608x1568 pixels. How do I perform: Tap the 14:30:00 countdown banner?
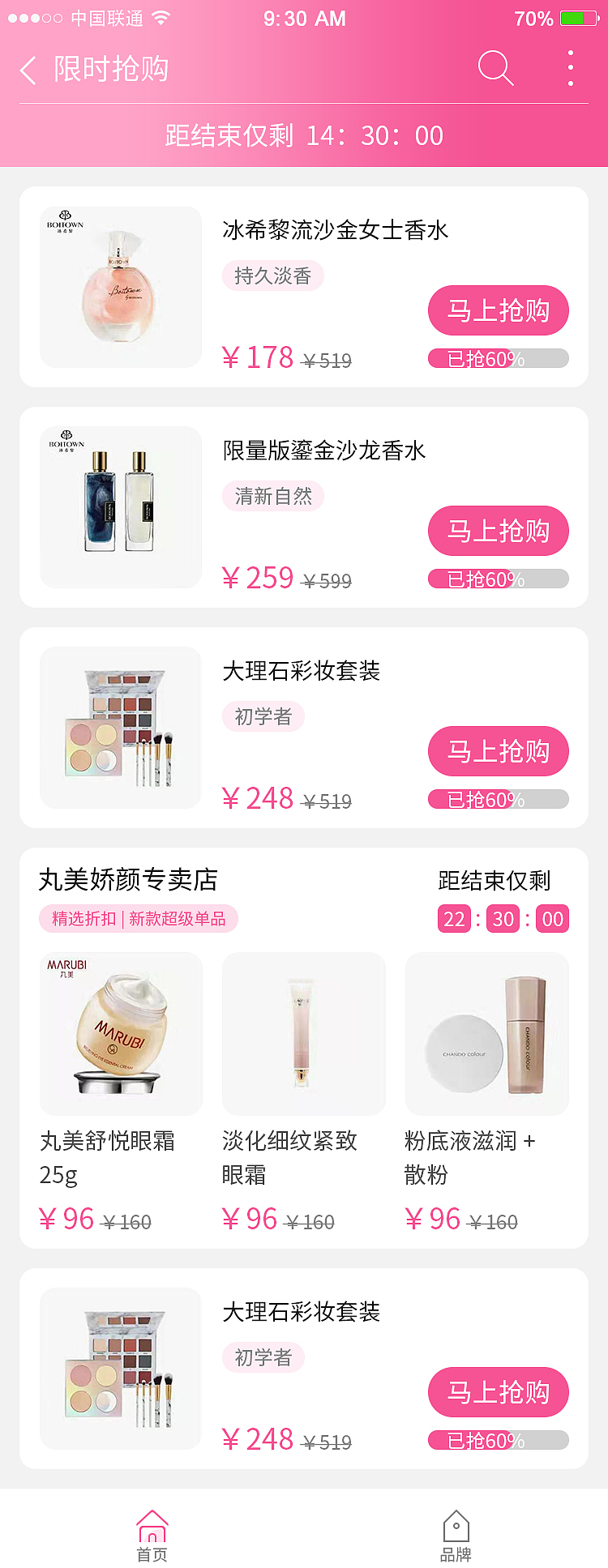click(304, 135)
